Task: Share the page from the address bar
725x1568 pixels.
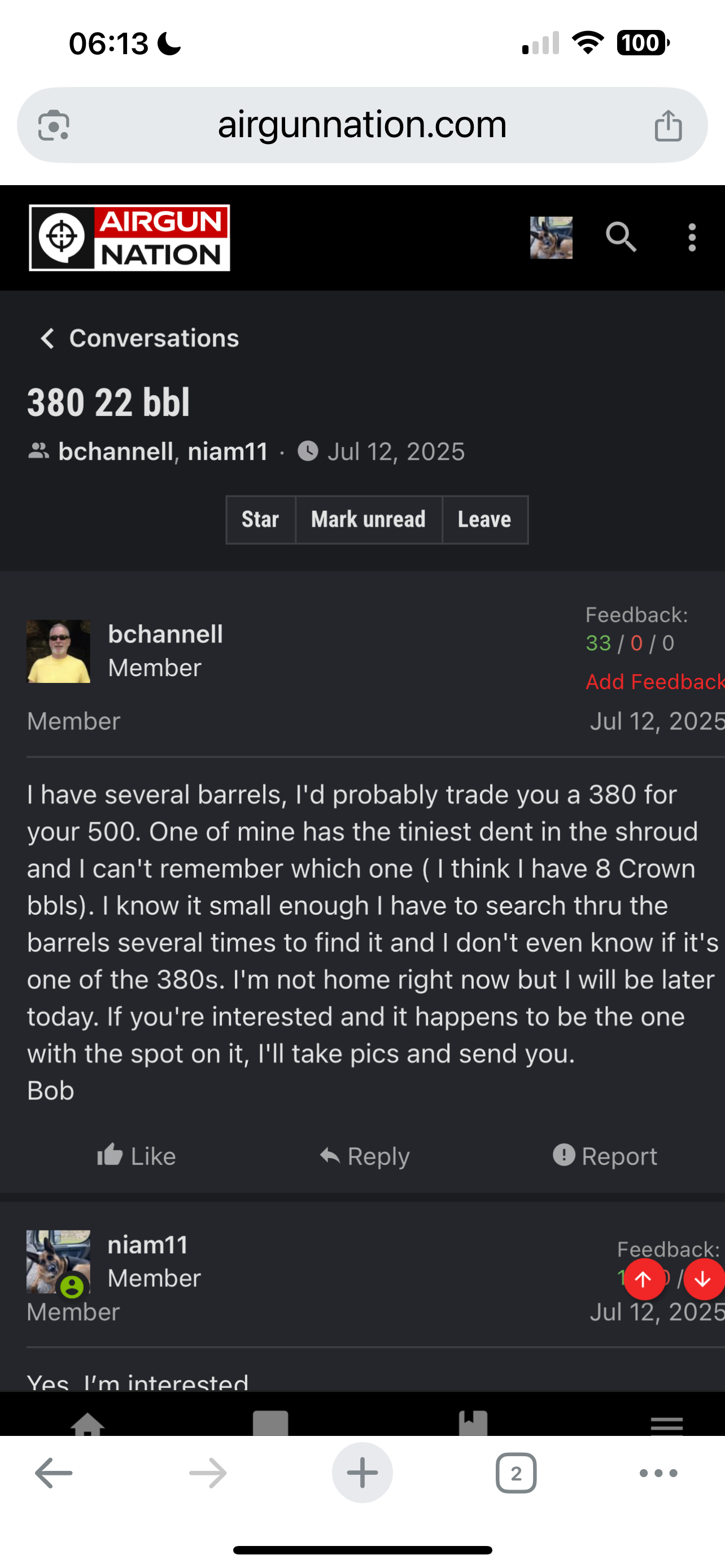Action: [x=668, y=125]
